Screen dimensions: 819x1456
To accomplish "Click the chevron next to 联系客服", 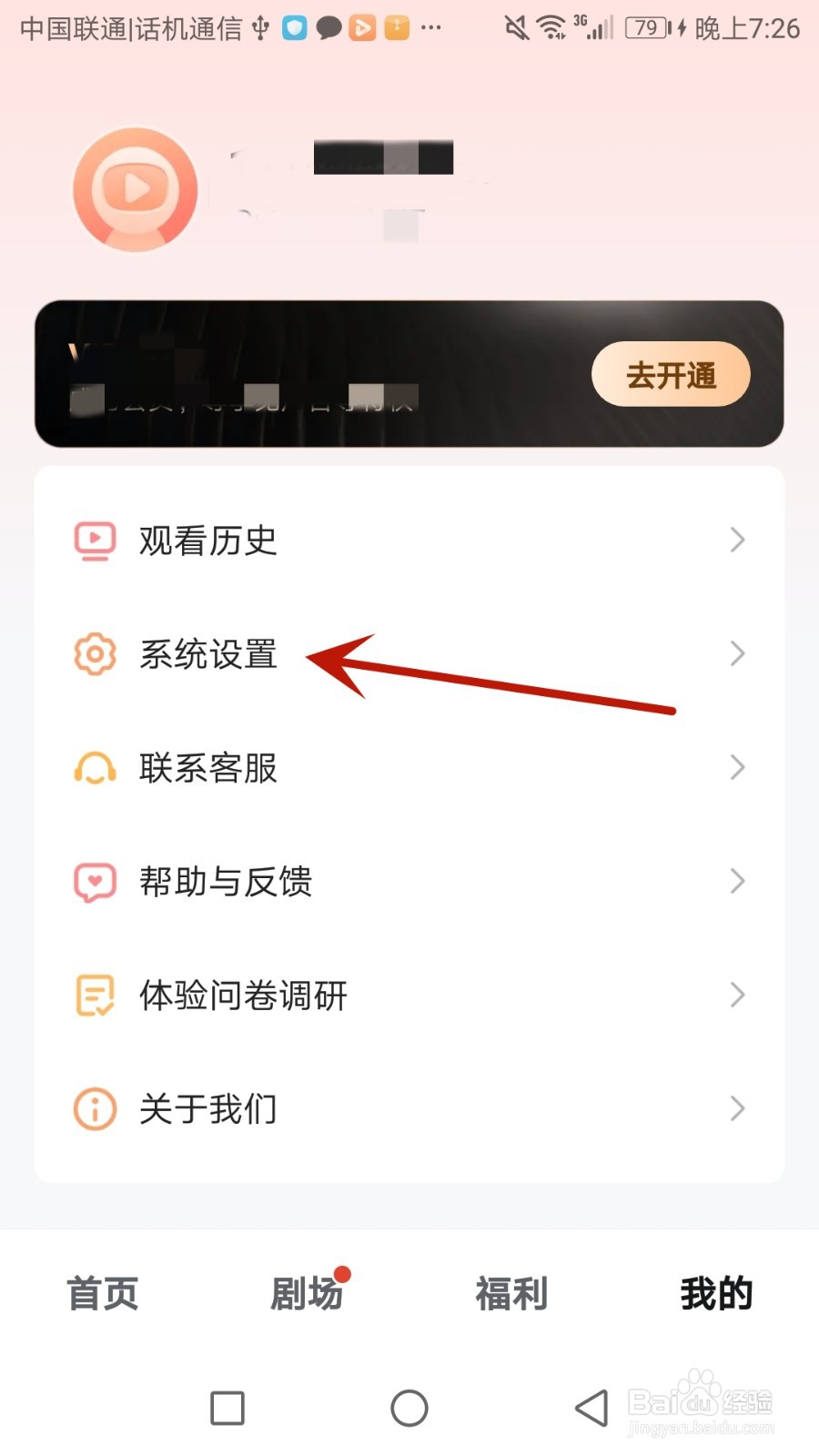I will (x=739, y=767).
